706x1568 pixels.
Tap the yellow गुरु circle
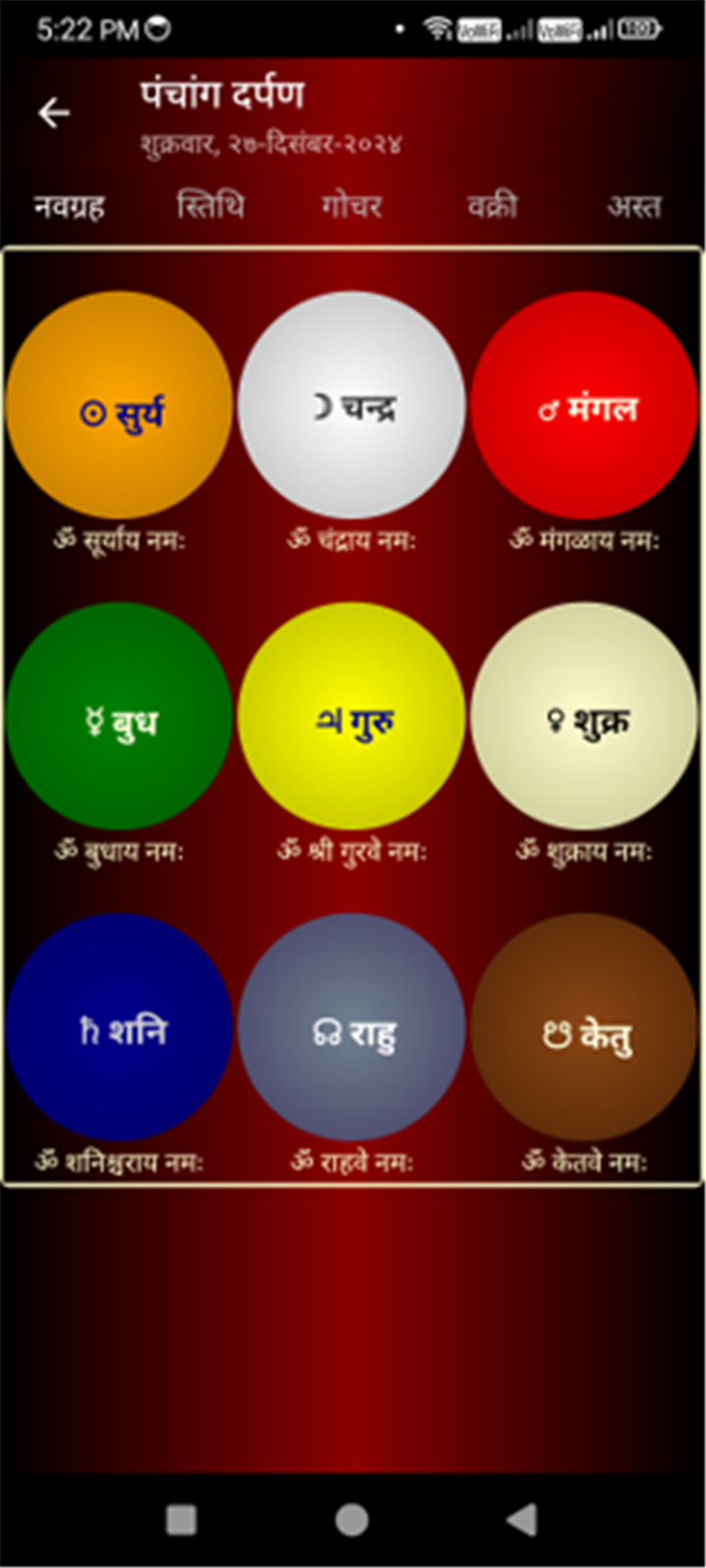click(x=352, y=716)
